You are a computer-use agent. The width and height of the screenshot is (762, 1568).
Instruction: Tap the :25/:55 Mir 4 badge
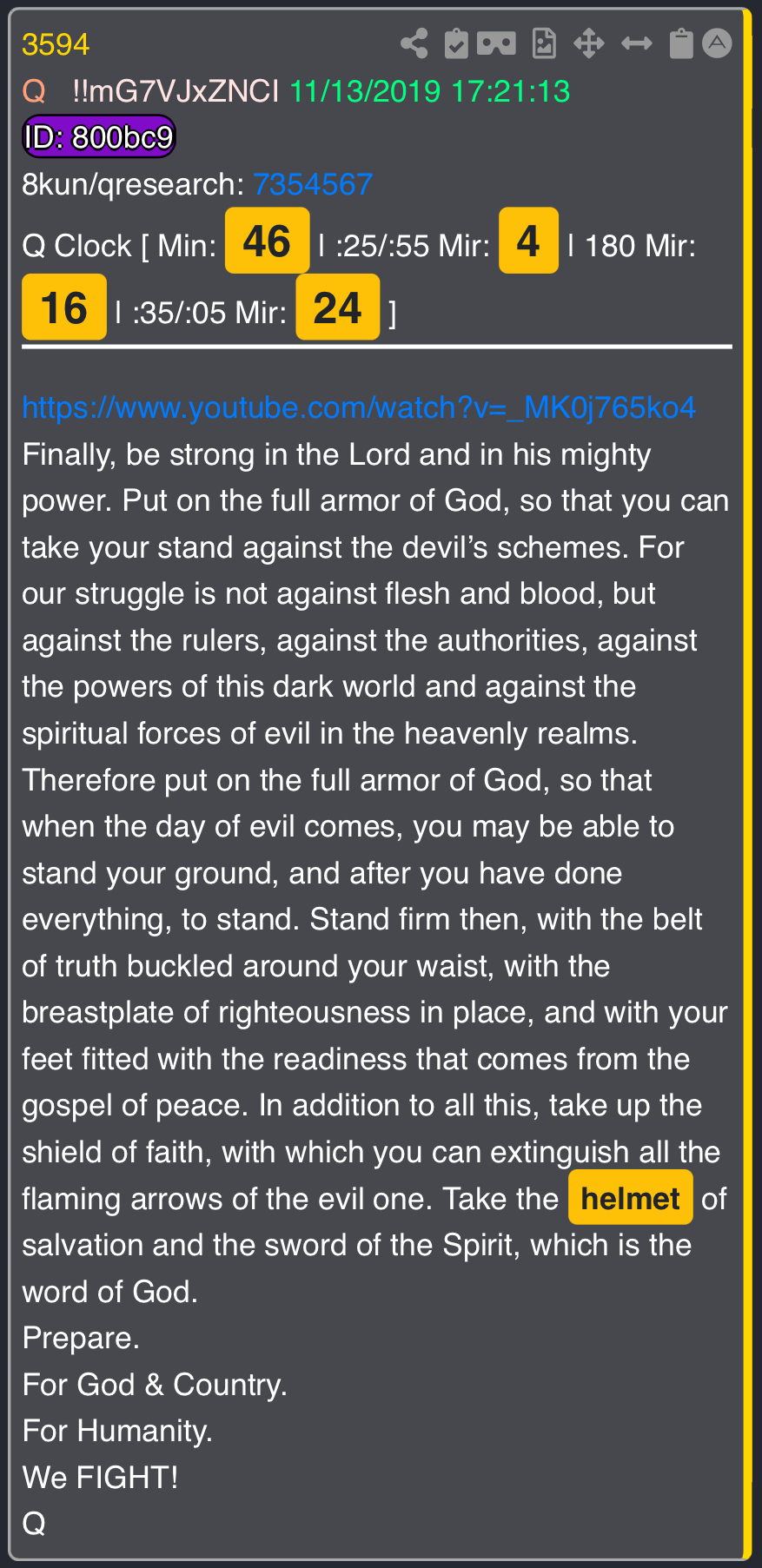click(528, 241)
